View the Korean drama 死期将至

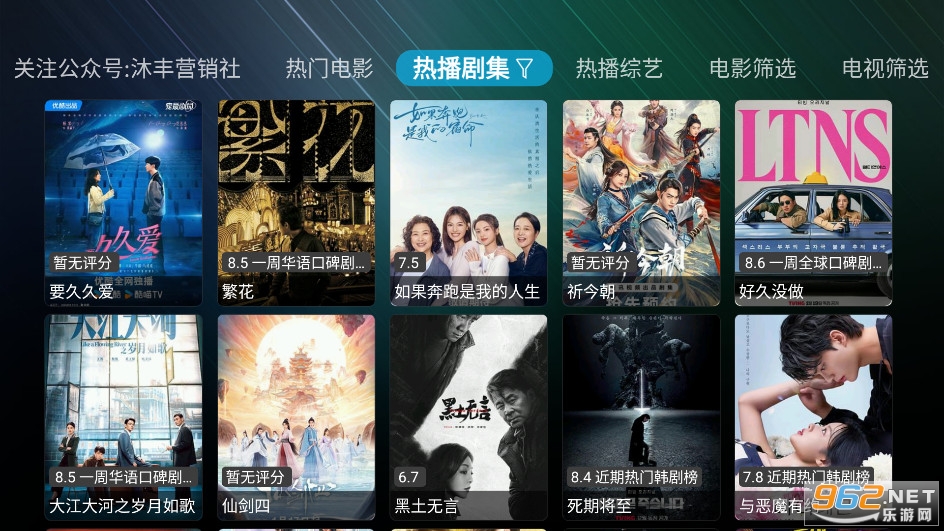(x=641, y=417)
